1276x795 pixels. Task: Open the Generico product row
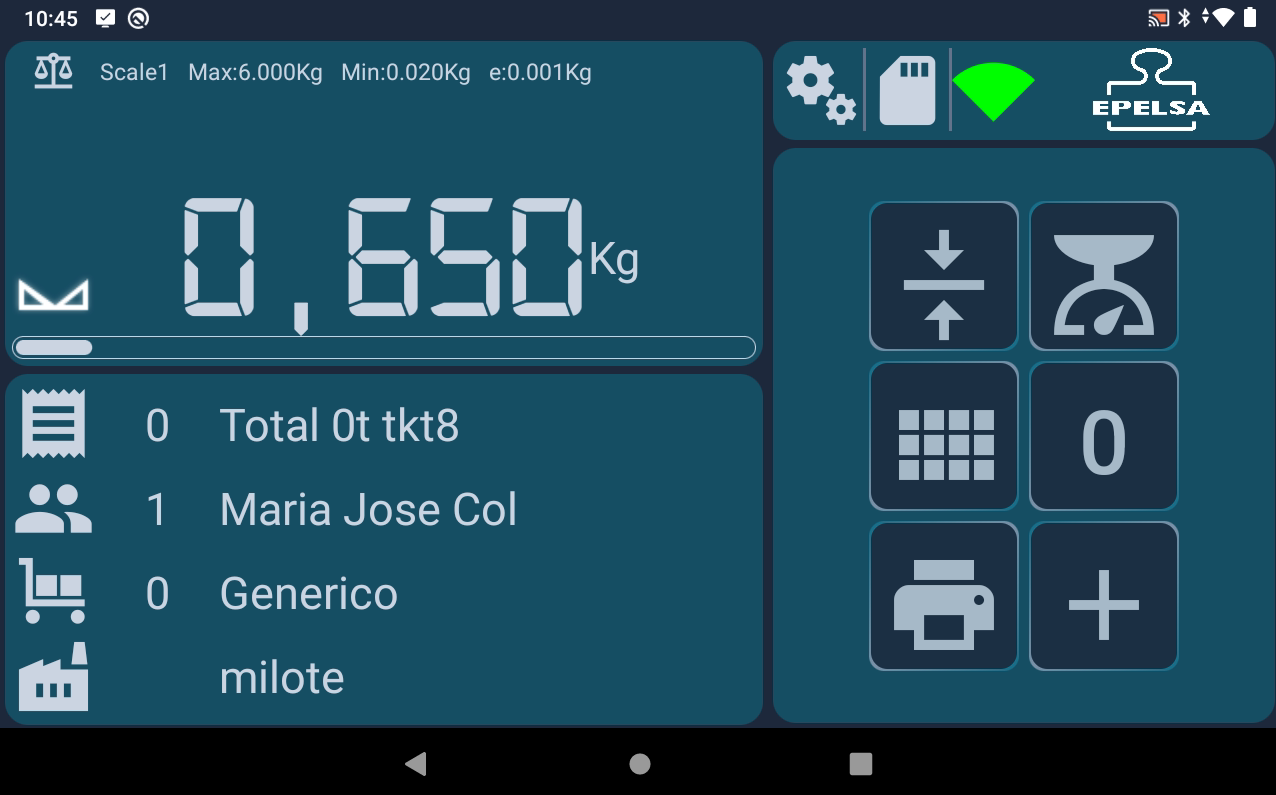(x=308, y=594)
